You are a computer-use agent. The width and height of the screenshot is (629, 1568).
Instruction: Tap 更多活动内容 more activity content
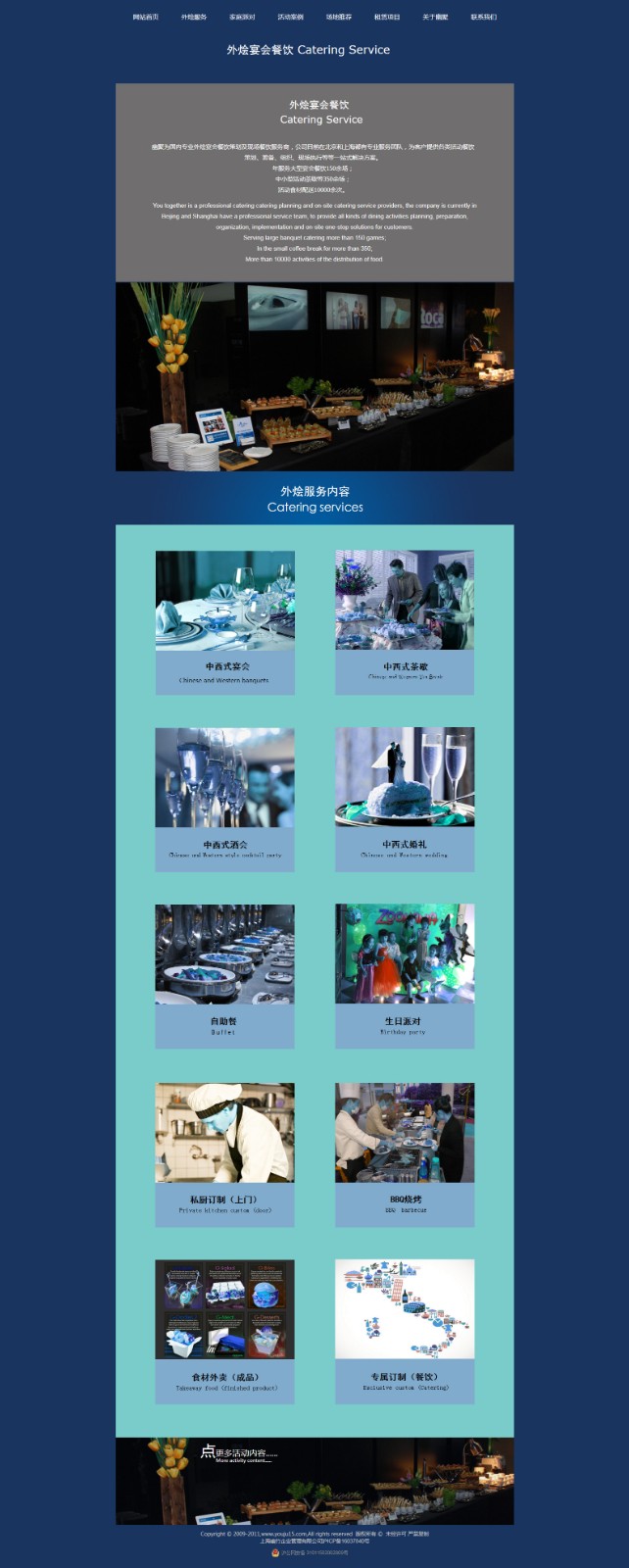tap(240, 1453)
